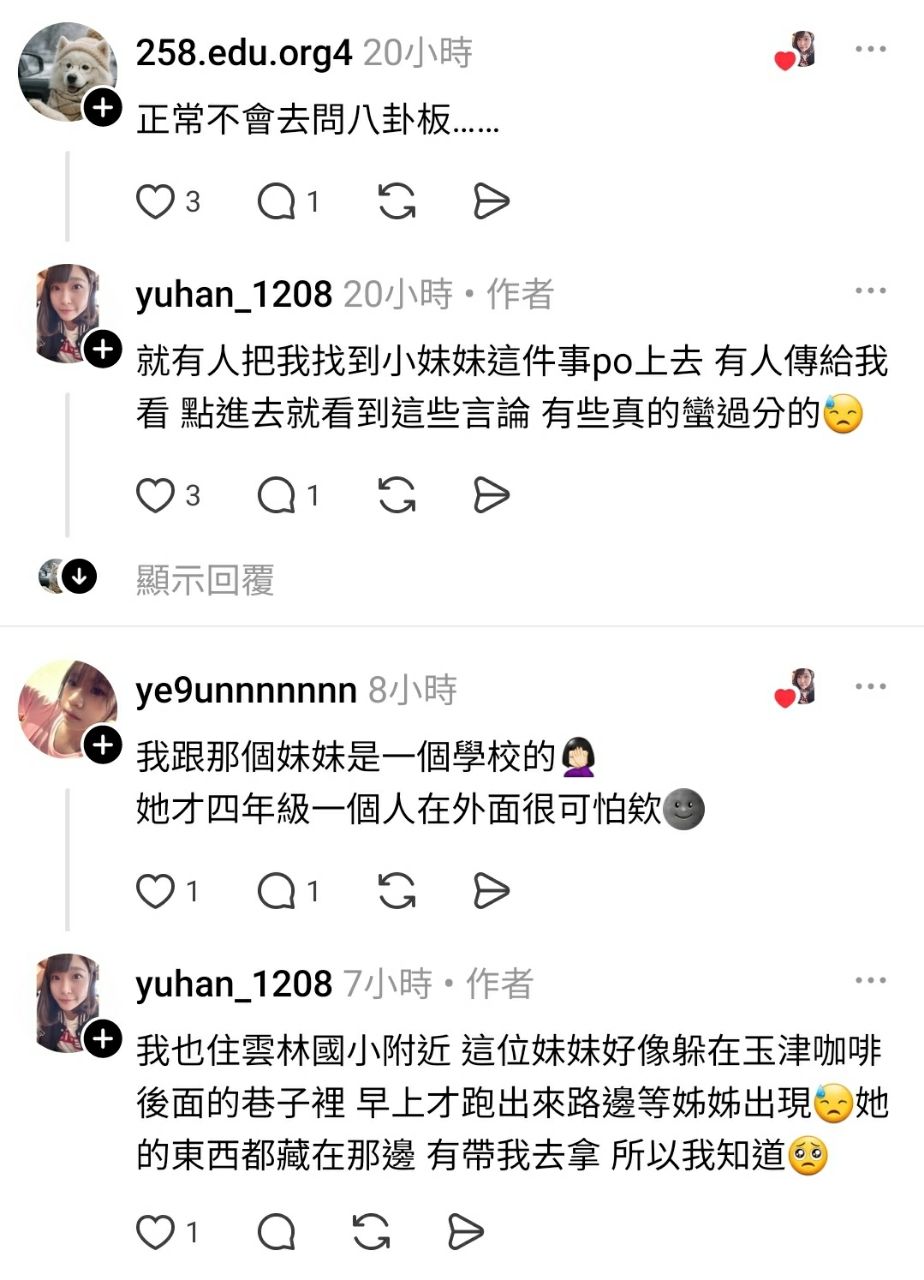This screenshot has width=924, height=1280.
Task: Like the comment by 258.edu.org4
Action: (x=155, y=203)
